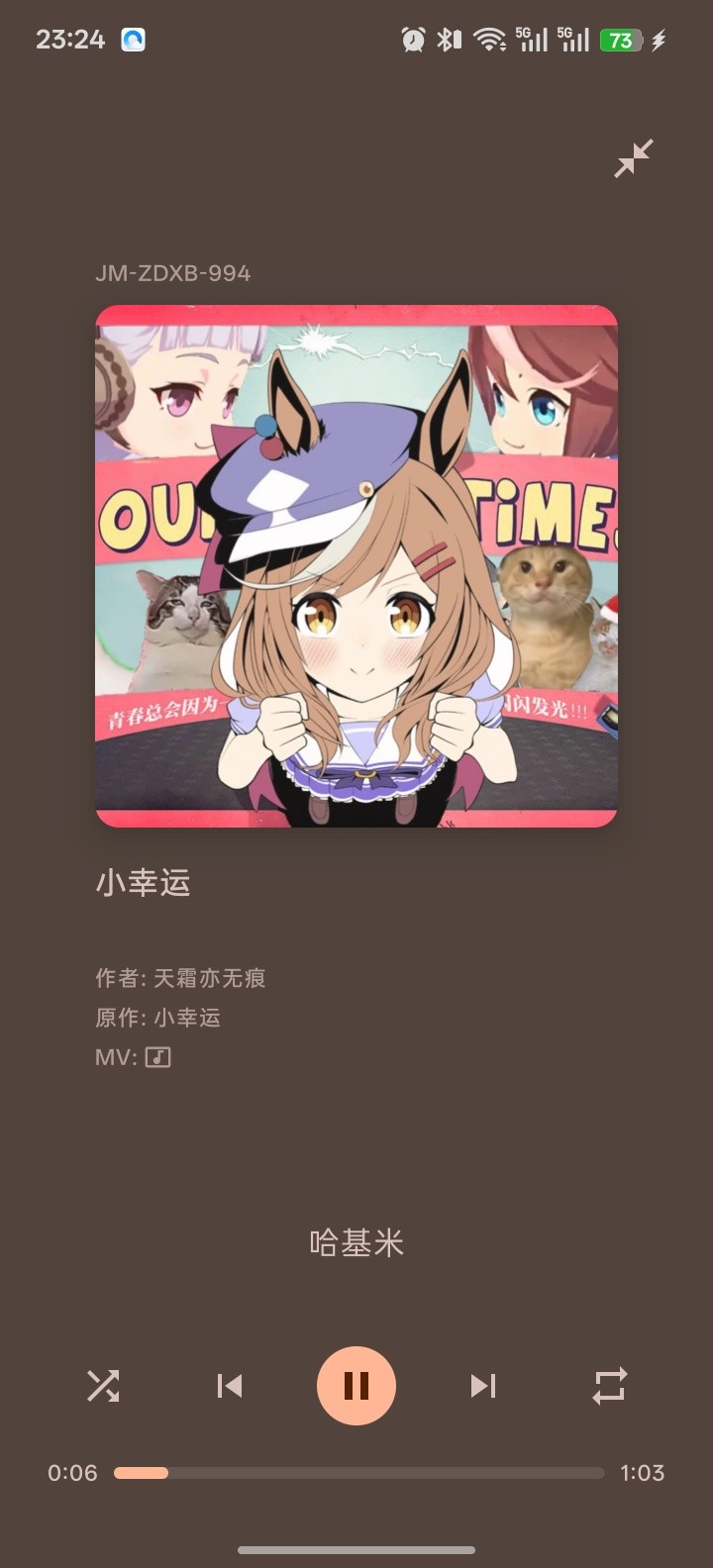Check the Wi-Fi status icon
Image resolution: width=713 pixels, height=1568 pixels.
click(x=492, y=38)
